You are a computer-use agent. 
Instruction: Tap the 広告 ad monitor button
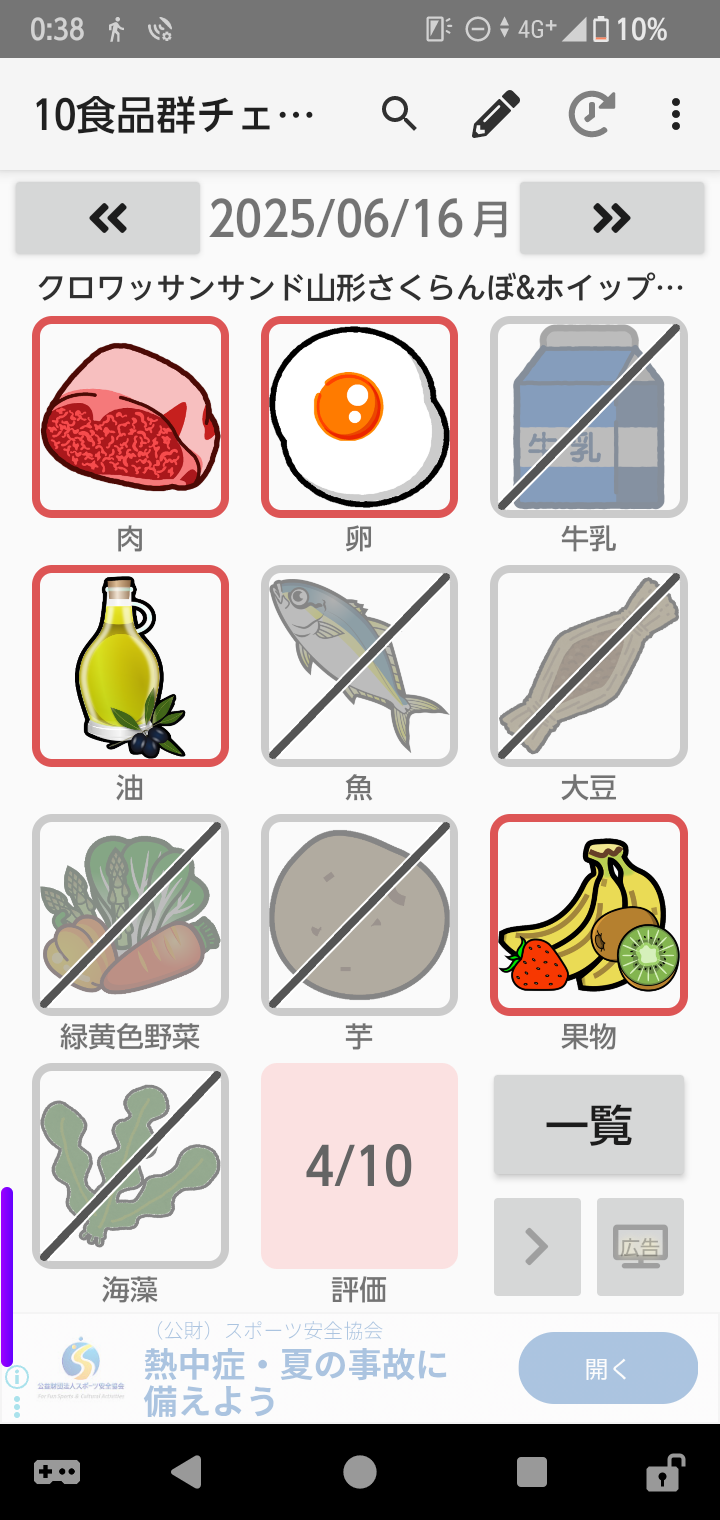point(640,1247)
